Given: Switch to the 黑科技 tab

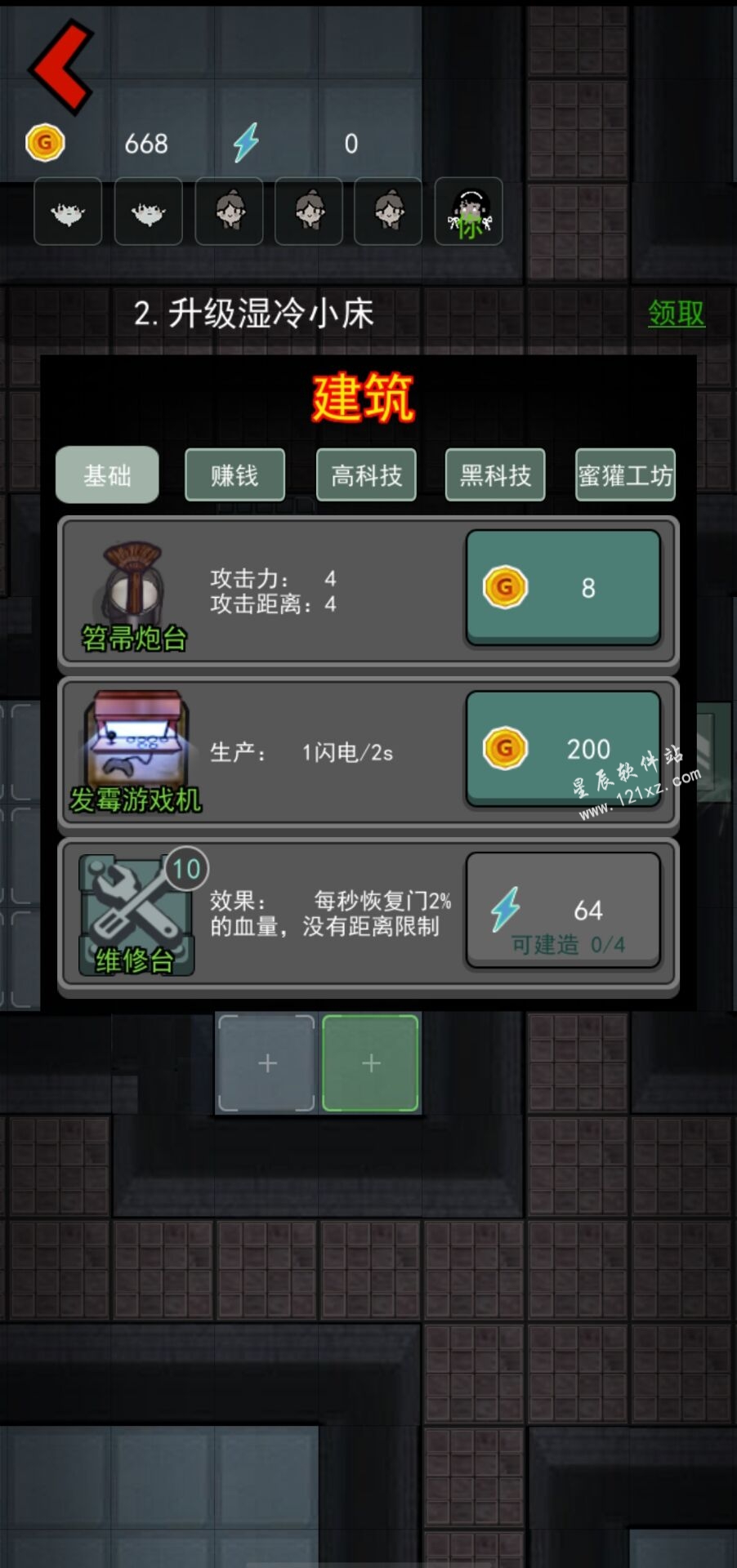Looking at the screenshot, I should [x=495, y=474].
